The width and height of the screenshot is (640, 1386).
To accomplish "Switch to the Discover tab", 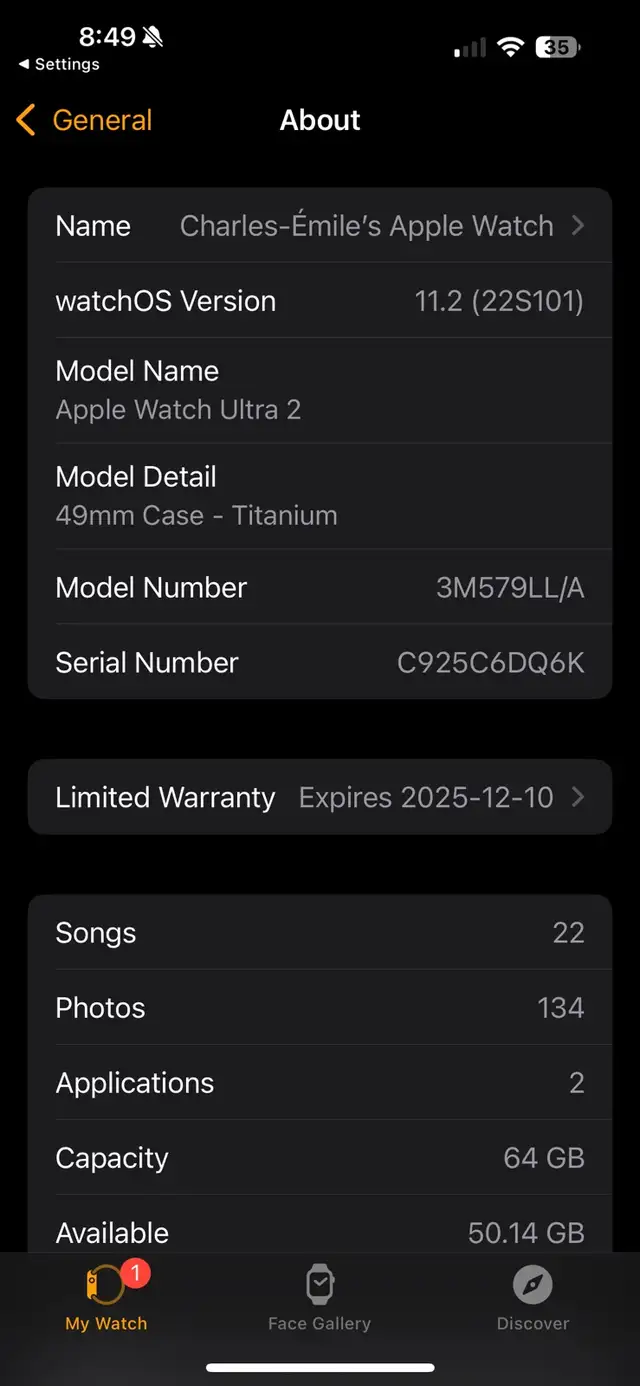I will pos(533,1297).
